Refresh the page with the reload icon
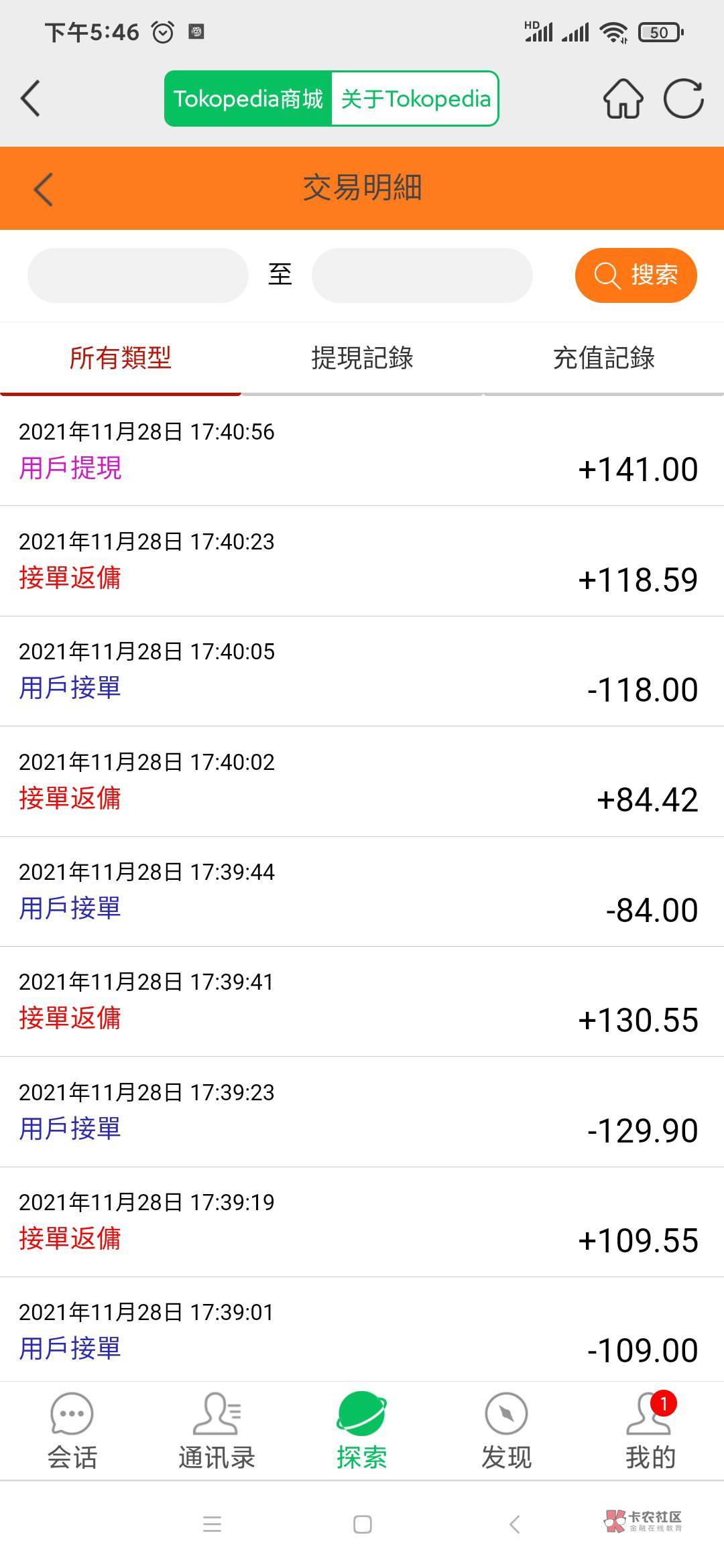 (x=683, y=99)
